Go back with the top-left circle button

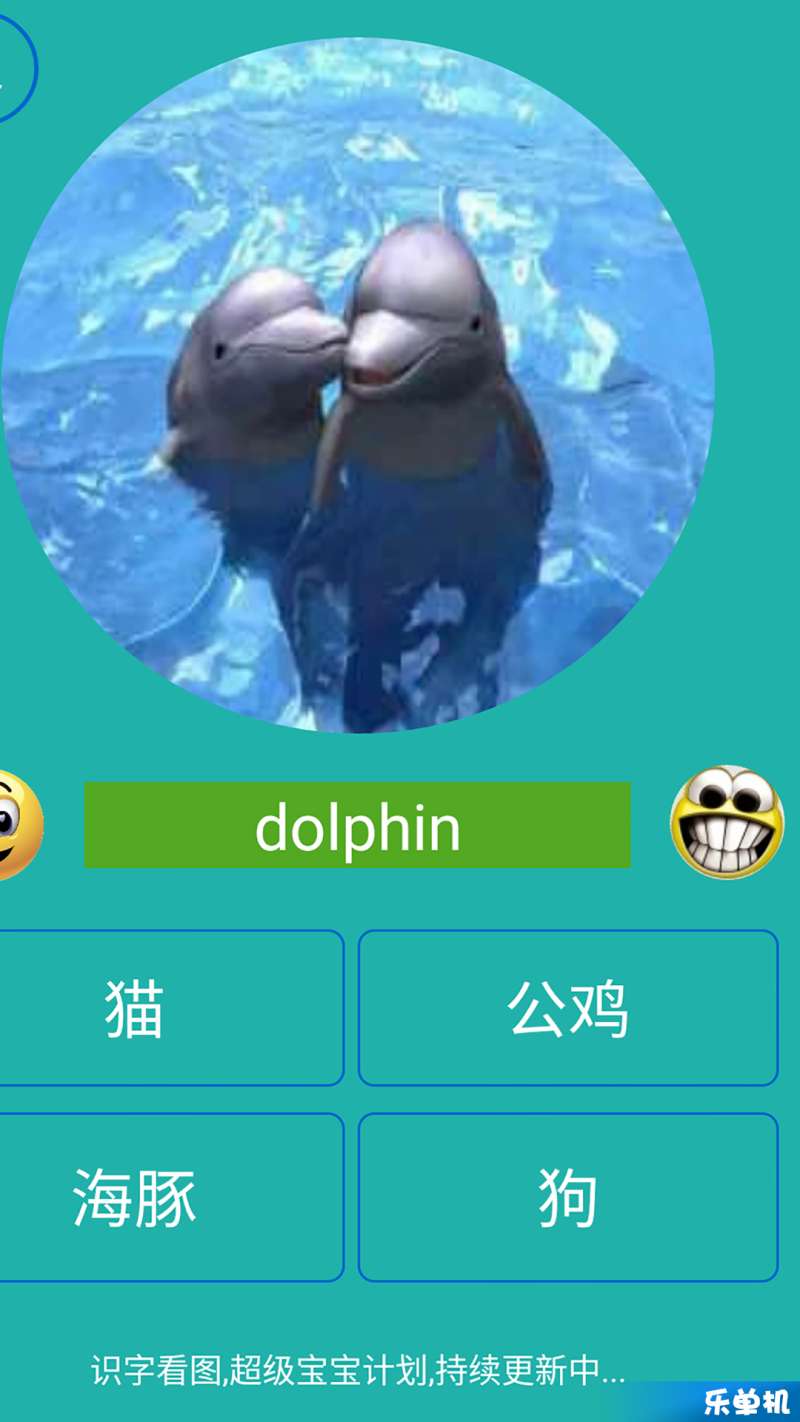pos(10,68)
